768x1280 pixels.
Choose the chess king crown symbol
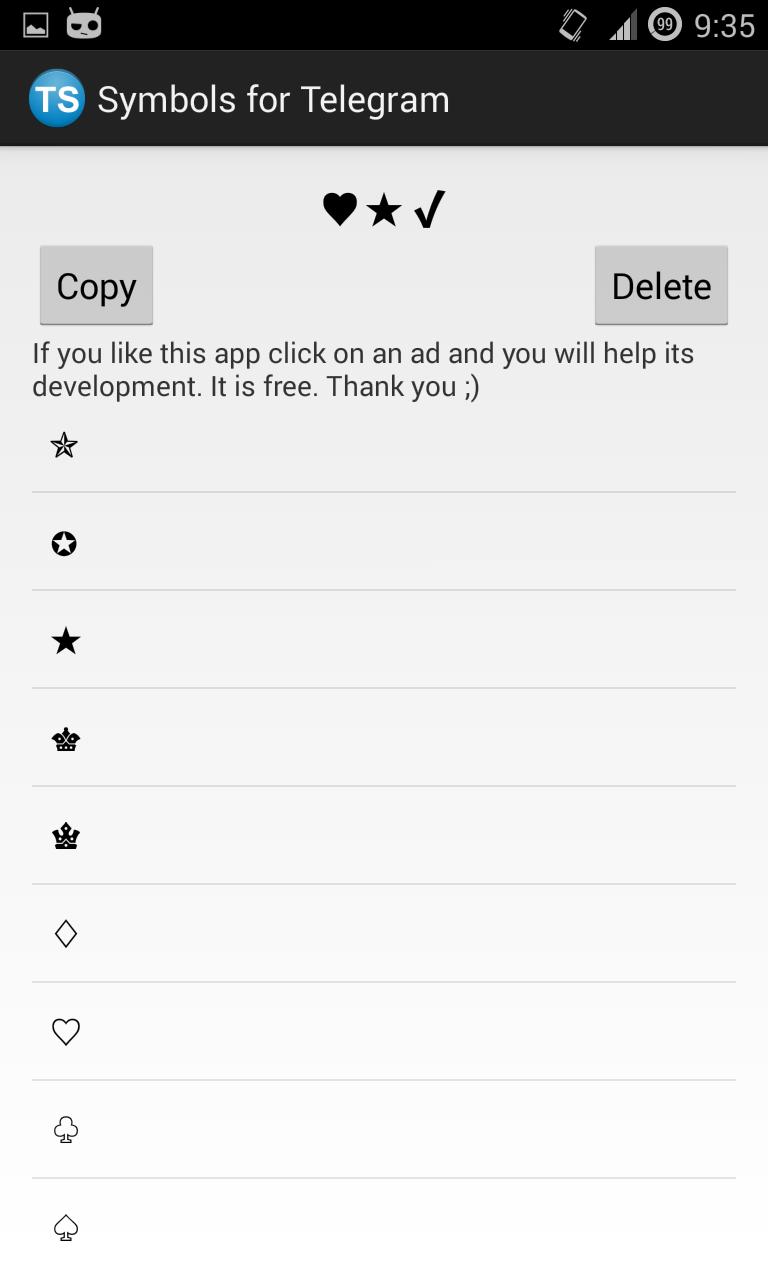coord(65,739)
